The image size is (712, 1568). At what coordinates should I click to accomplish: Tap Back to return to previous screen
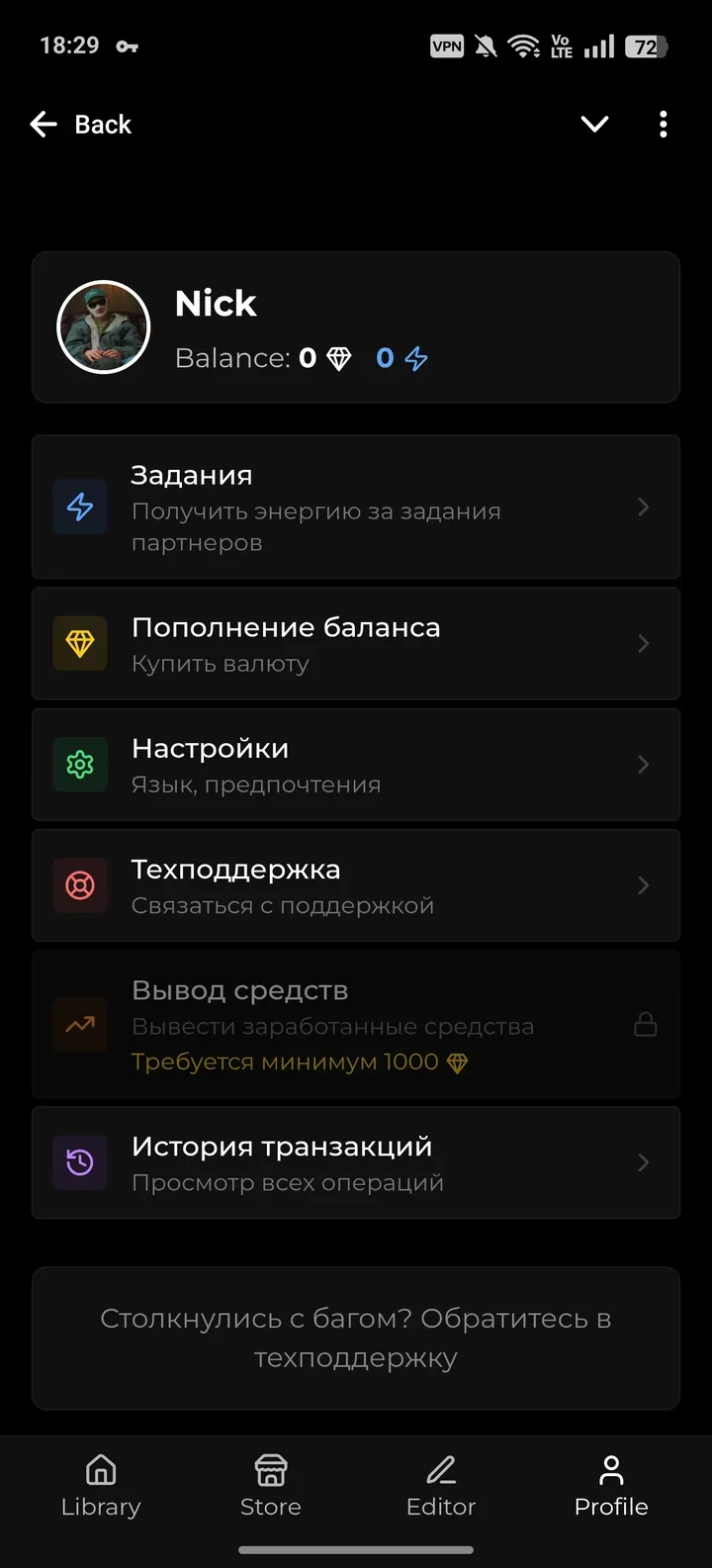click(79, 124)
